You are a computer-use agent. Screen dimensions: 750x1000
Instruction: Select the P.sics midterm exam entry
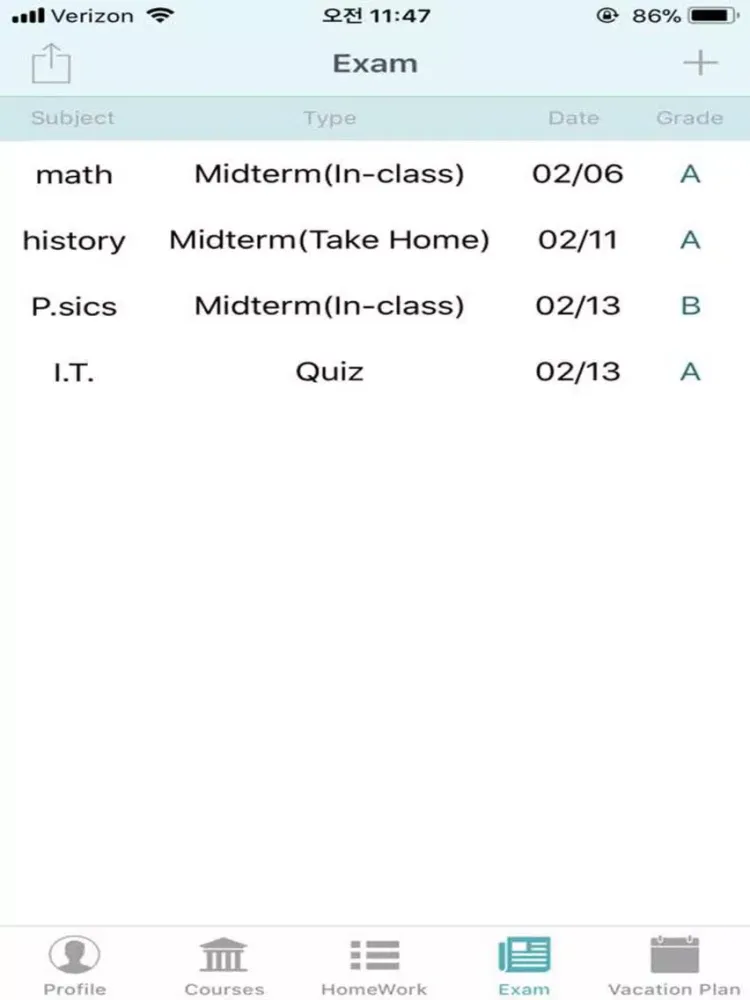click(375, 306)
